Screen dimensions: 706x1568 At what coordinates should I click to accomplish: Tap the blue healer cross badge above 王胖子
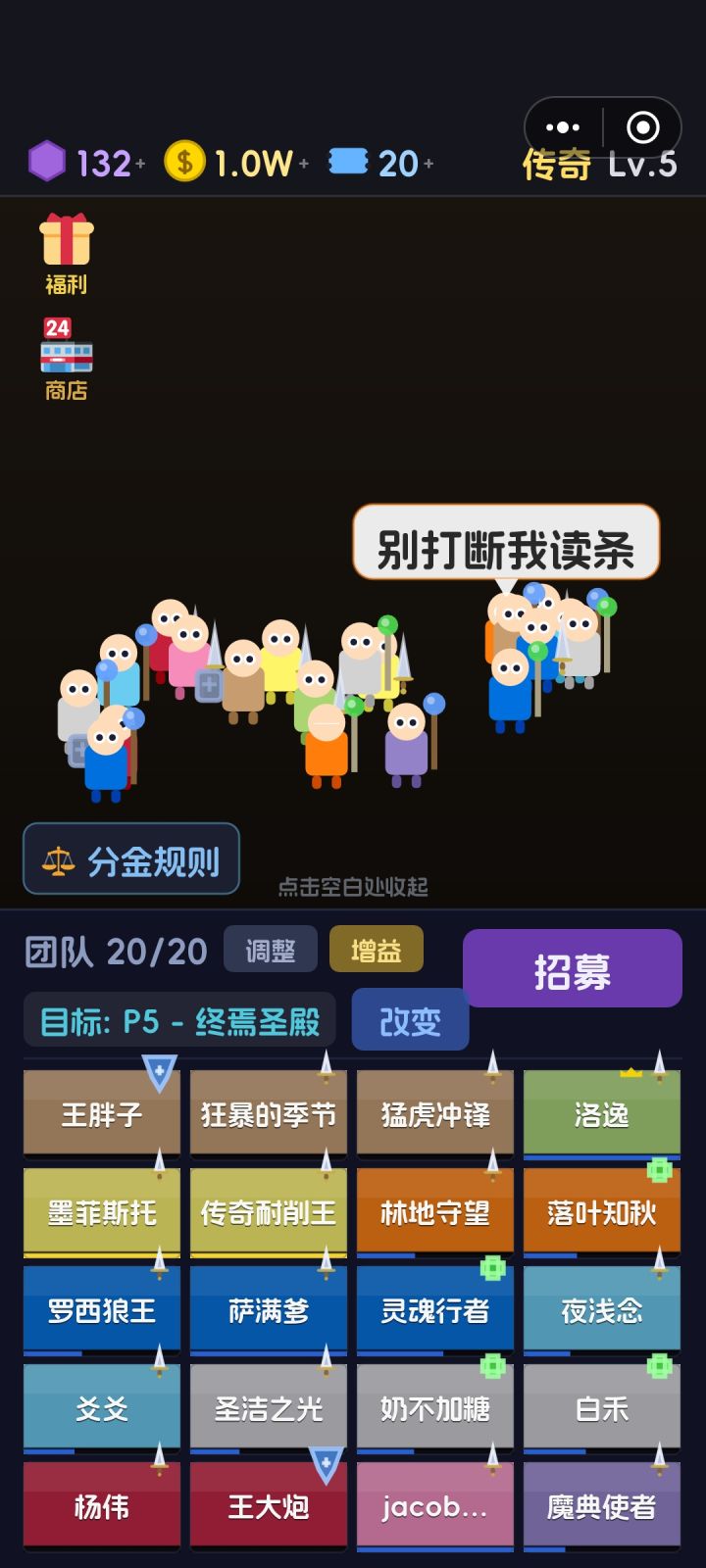[x=159, y=1069]
